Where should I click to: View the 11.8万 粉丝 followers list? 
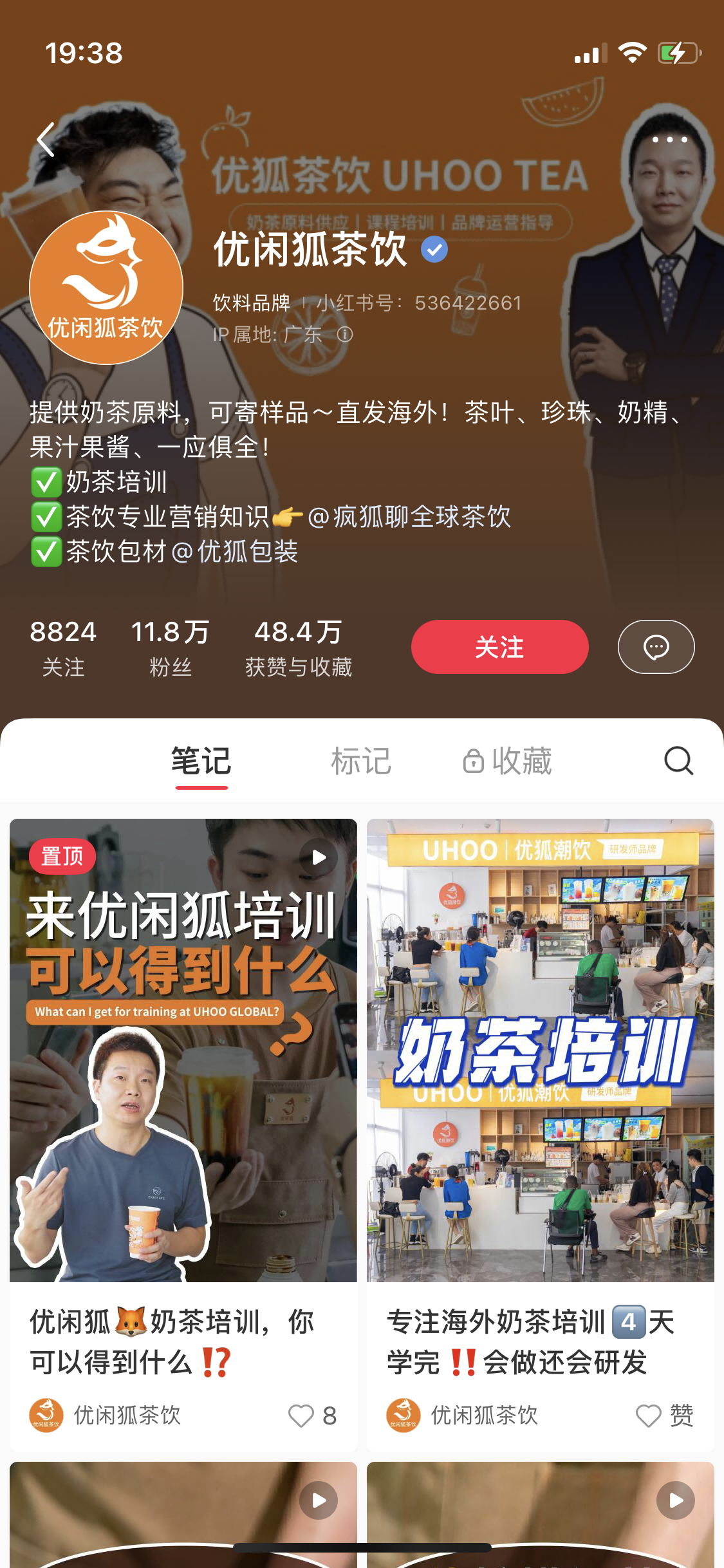click(170, 648)
